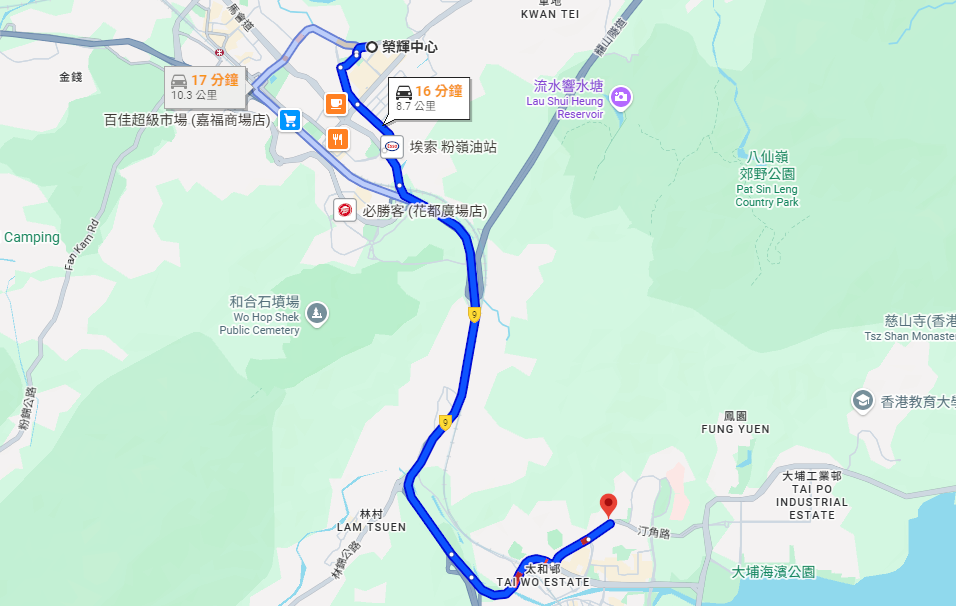Tap the red destination pin
This screenshot has width=956, height=606.
[608, 505]
